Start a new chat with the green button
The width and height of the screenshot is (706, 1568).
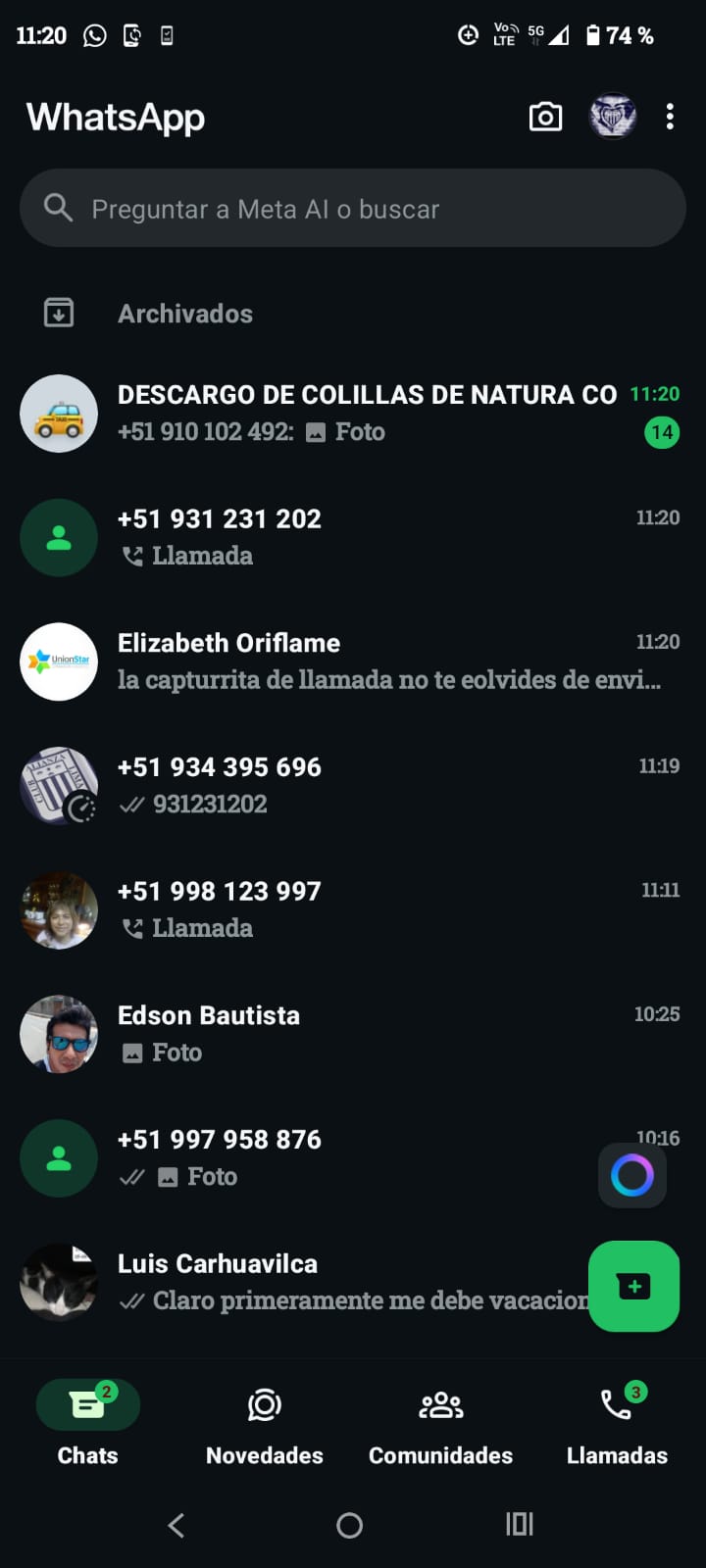[x=633, y=1286]
